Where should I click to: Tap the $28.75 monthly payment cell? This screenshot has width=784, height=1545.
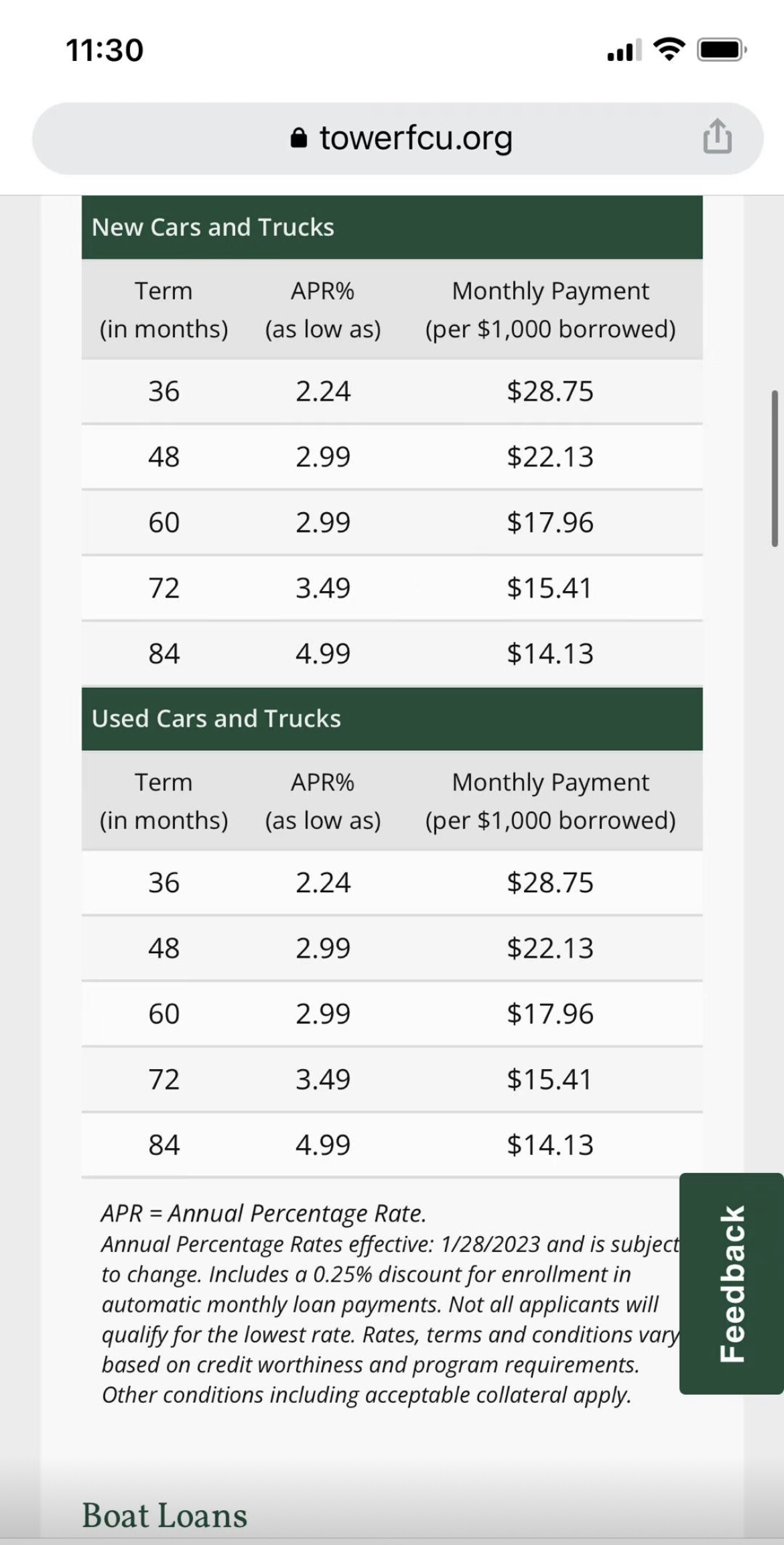coord(550,391)
